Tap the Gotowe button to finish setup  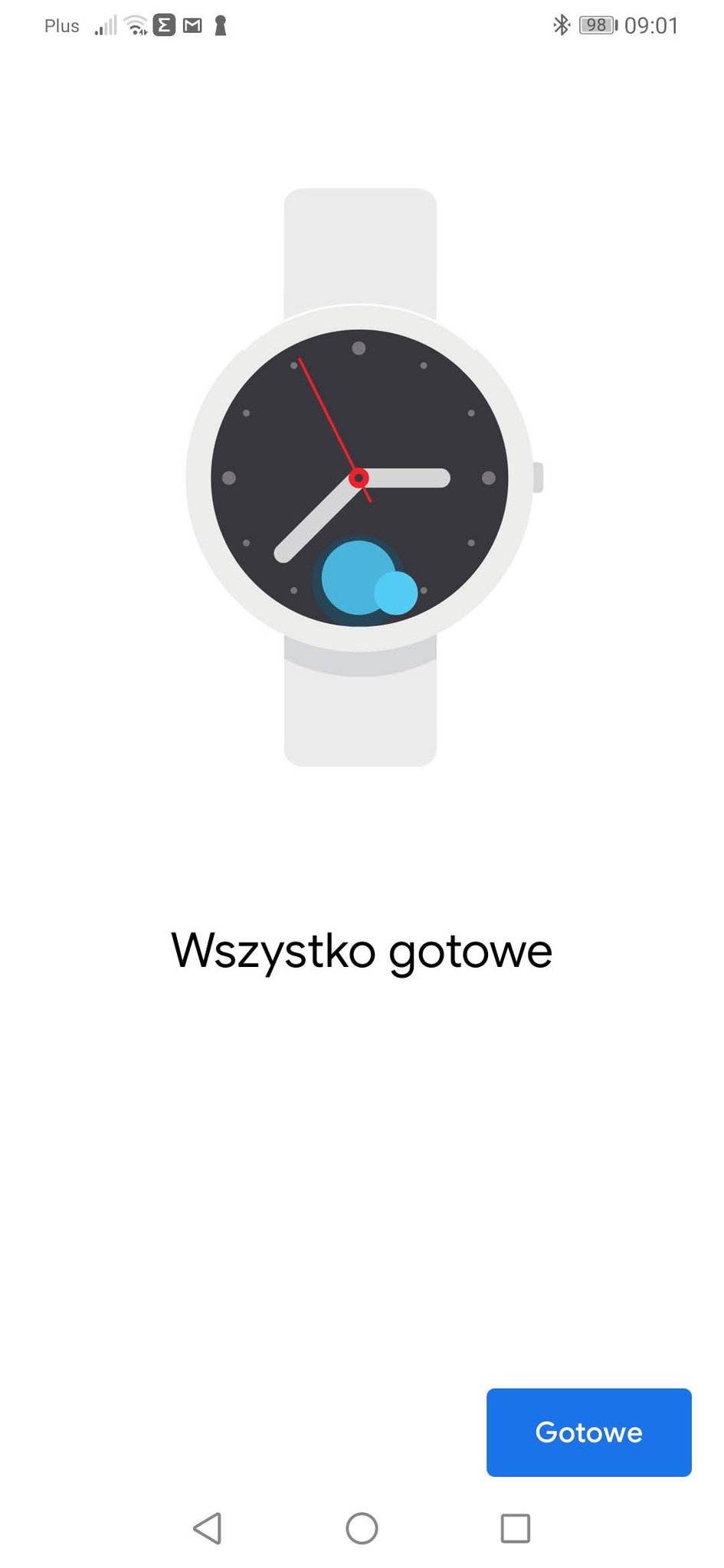pyautogui.click(x=588, y=1432)
